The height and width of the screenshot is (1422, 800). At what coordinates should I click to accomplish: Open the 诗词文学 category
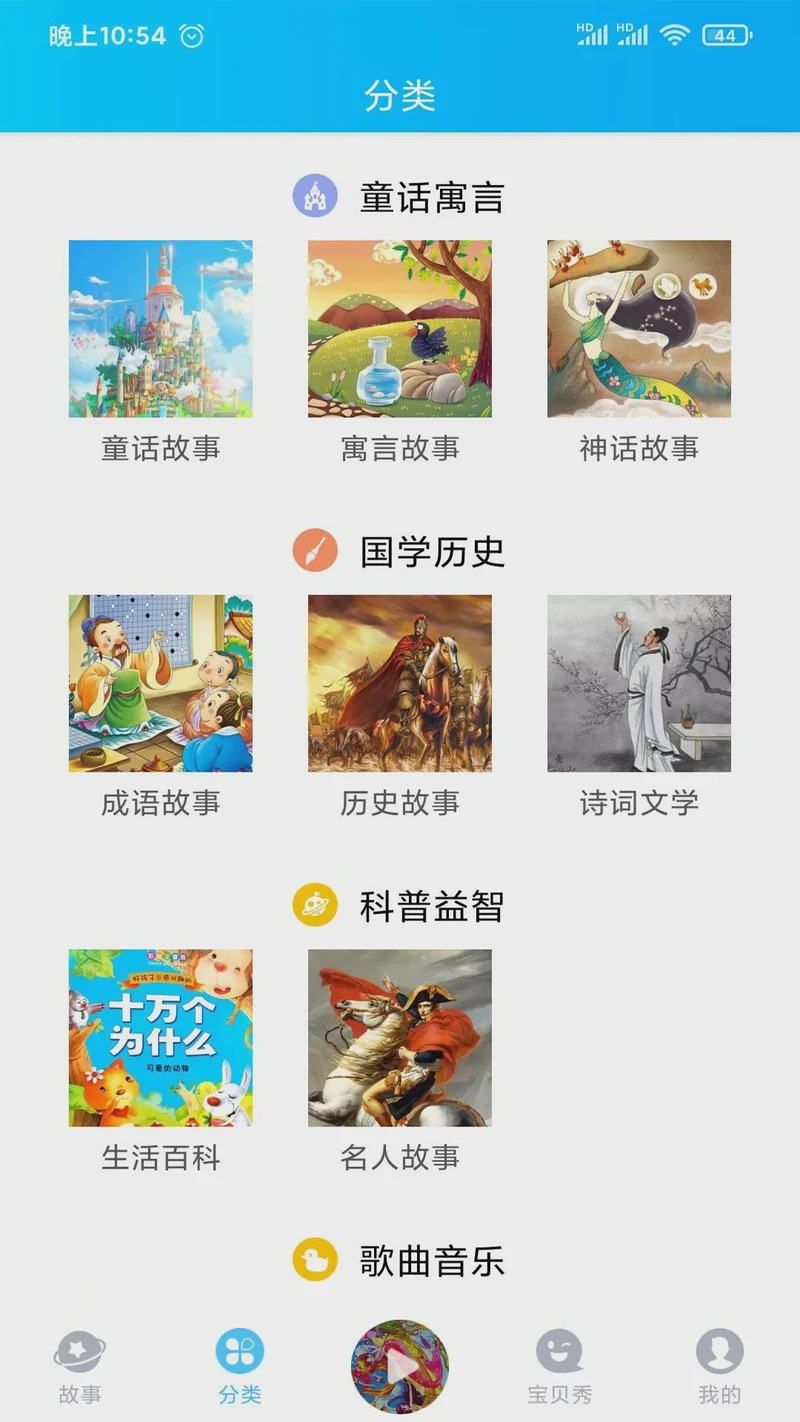pyautogui.click(x=640, y=682)
